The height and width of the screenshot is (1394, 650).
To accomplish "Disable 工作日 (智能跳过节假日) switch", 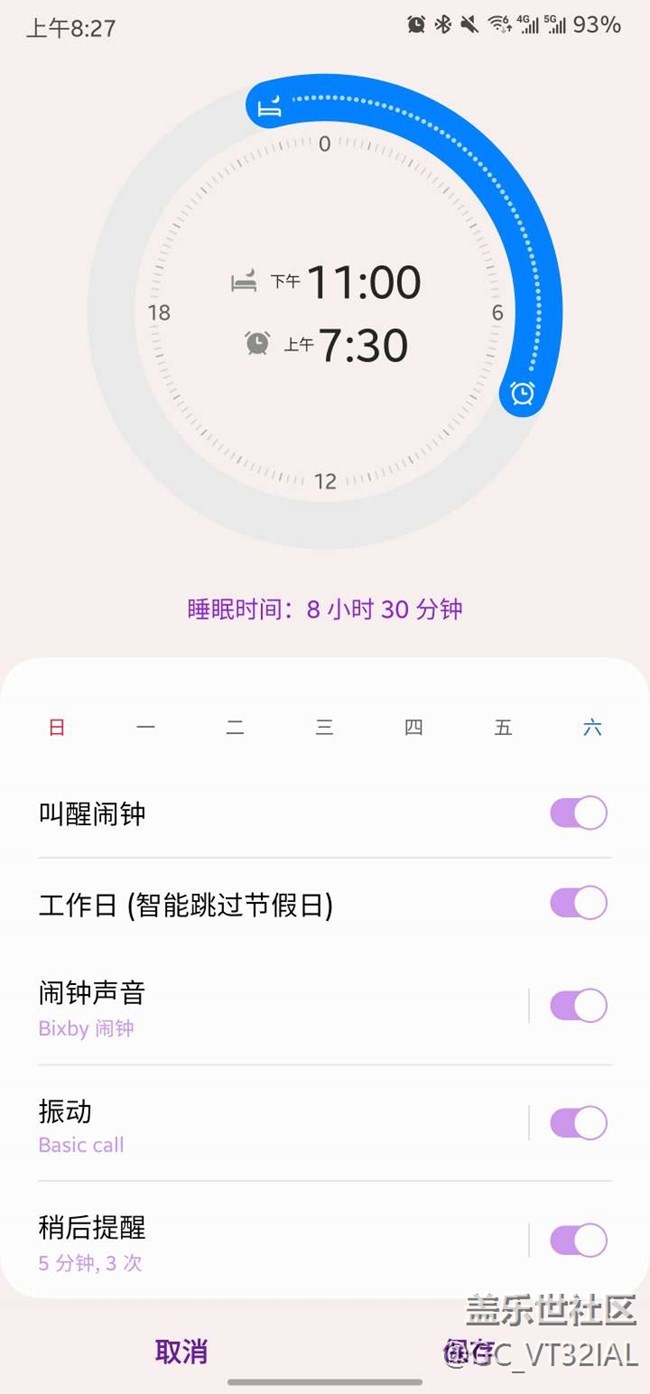I will click(x=578, y=903).
